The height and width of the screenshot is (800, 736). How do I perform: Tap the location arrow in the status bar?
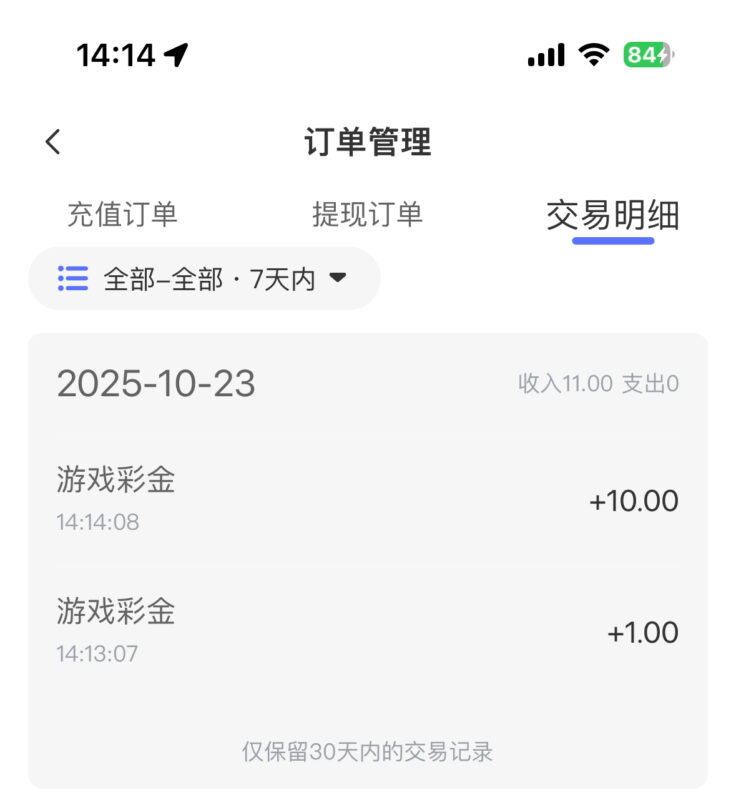[x=178, y=55]
